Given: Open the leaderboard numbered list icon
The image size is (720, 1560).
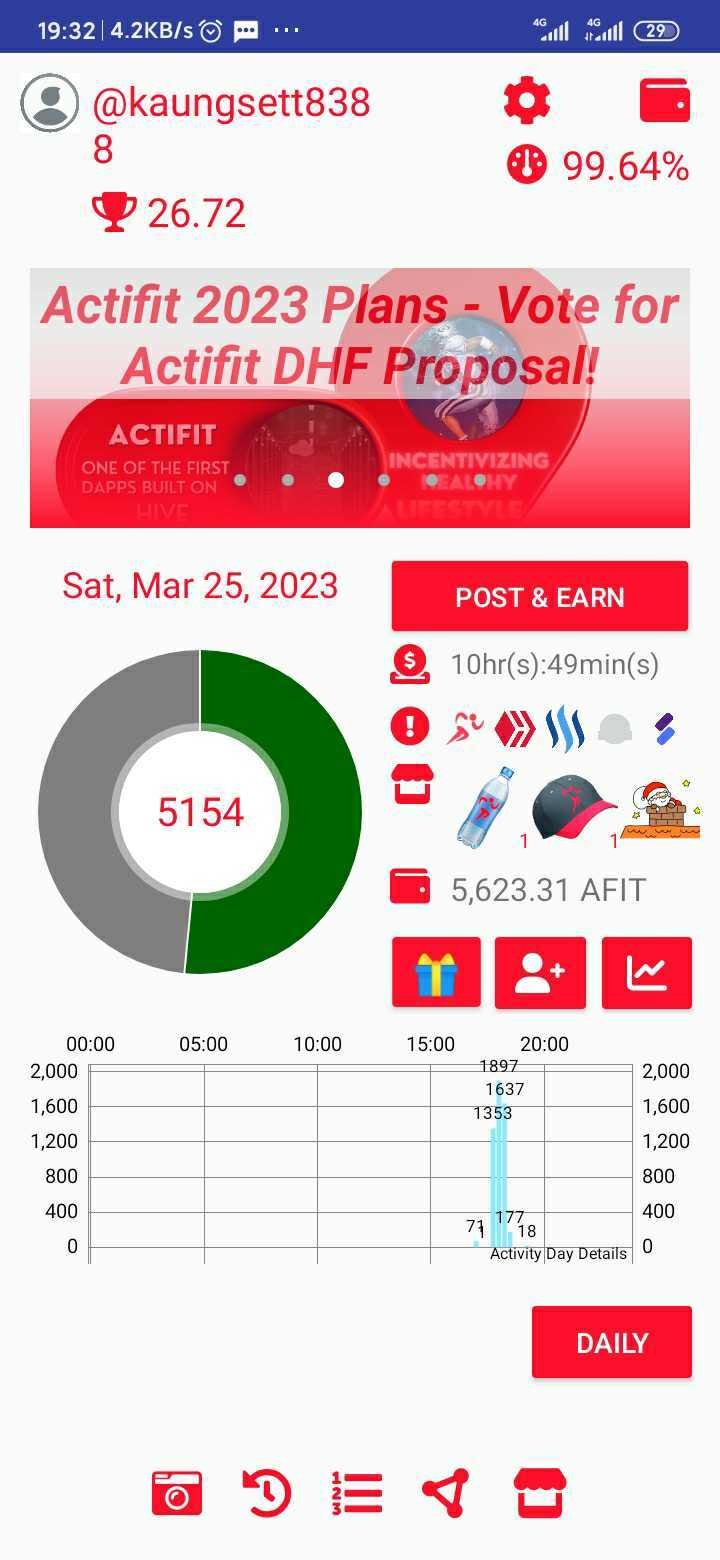Looking at the screenshot, I should [x=357, y=1493].
